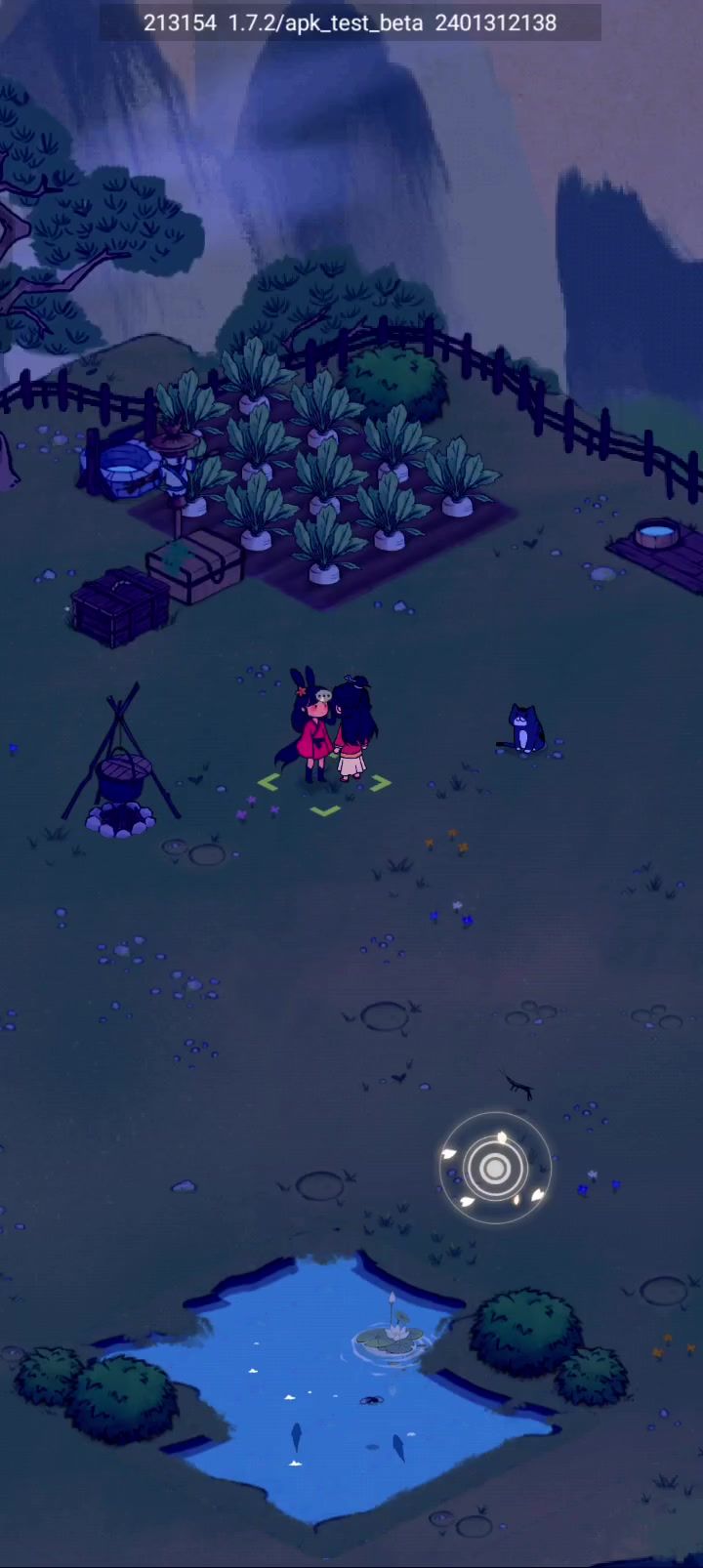Select the two characters standing together

point(333,727)
